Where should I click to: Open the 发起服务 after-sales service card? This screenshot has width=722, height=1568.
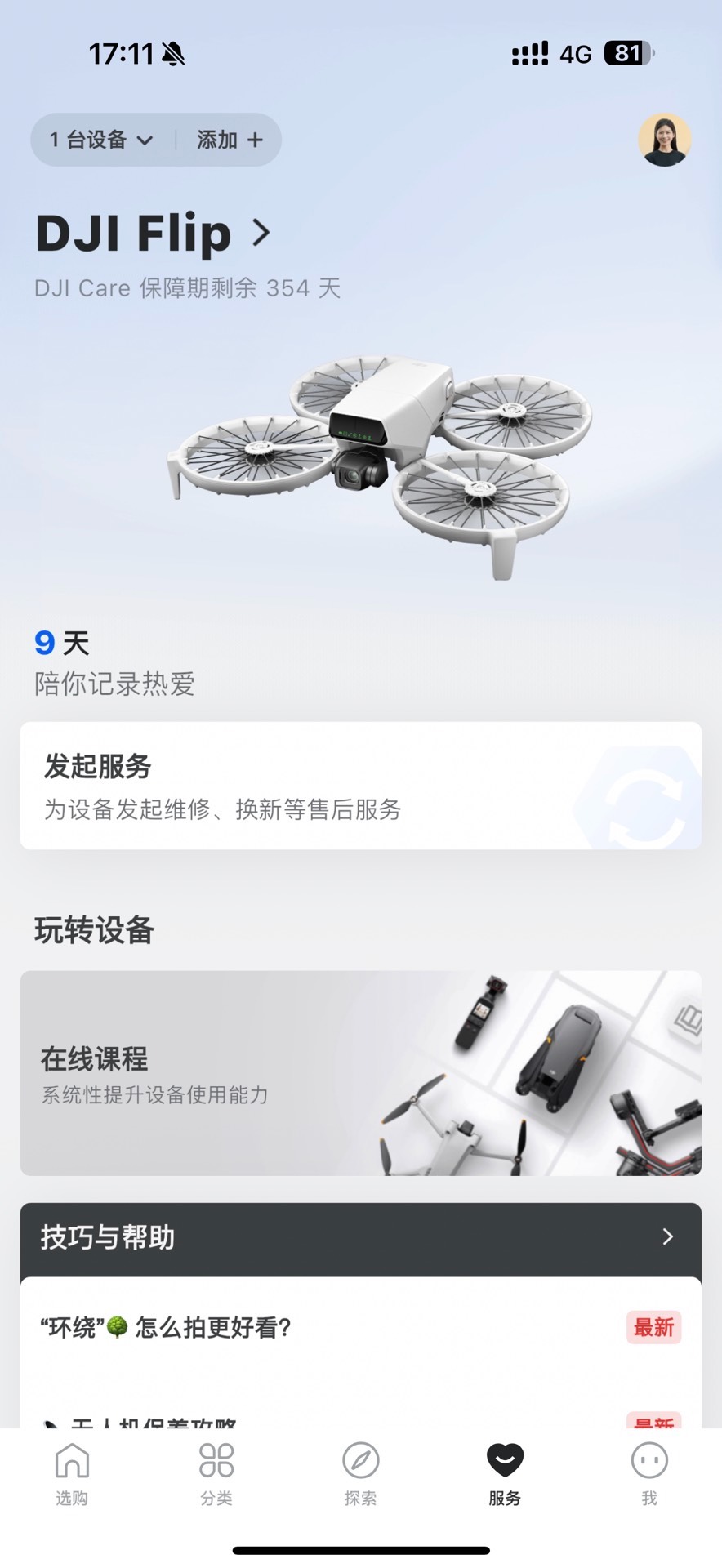(360, 786)
